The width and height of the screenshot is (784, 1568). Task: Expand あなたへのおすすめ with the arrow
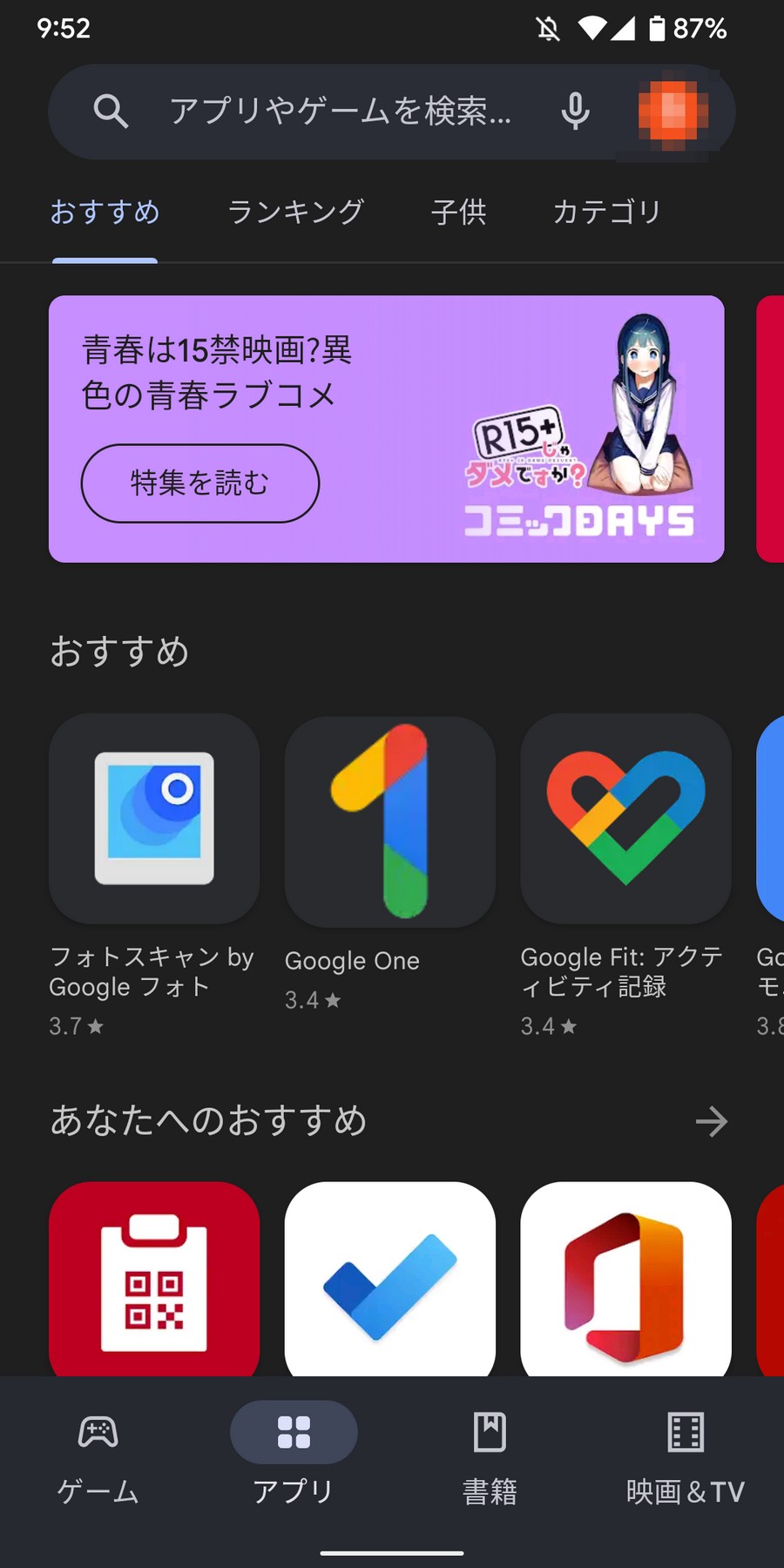711,1121
